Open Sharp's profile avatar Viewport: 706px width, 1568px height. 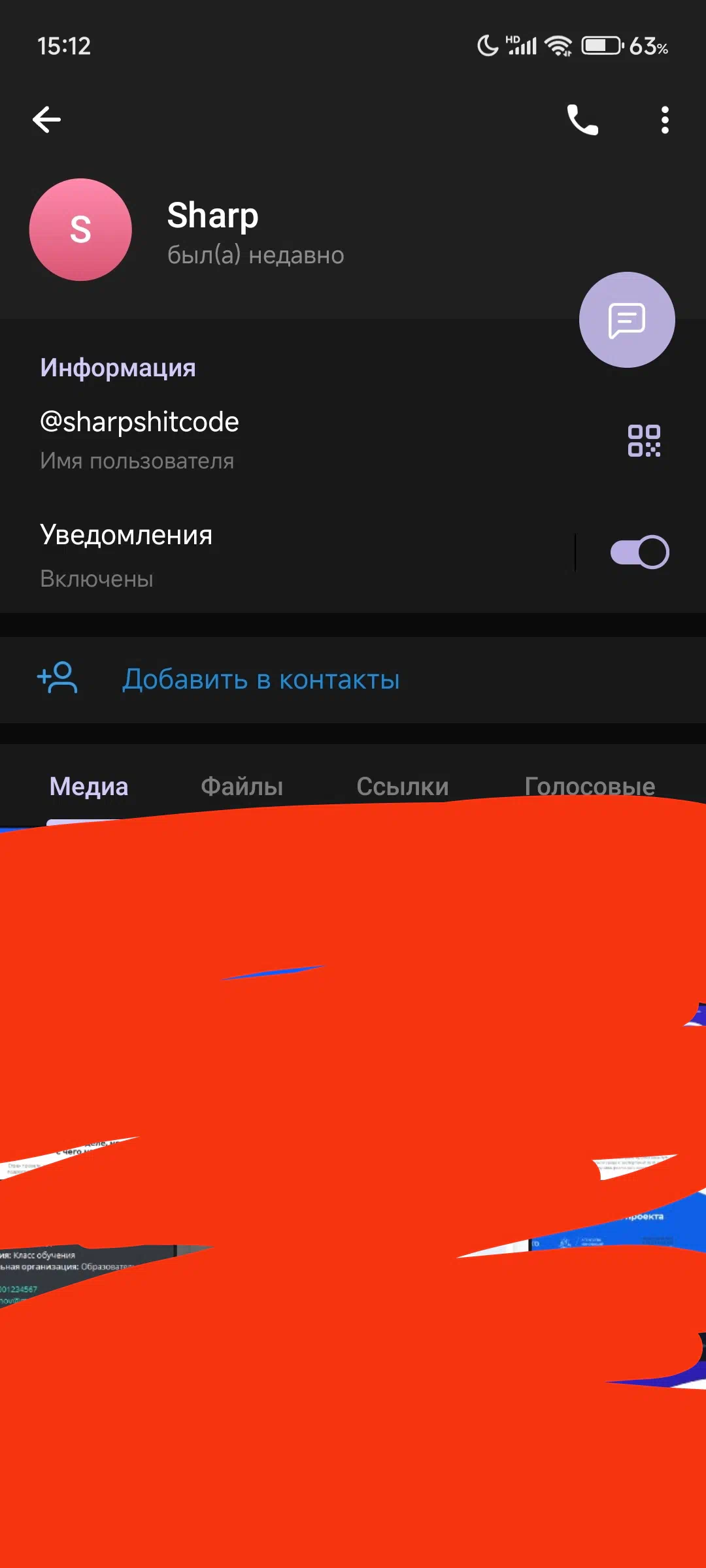point(80,230)
